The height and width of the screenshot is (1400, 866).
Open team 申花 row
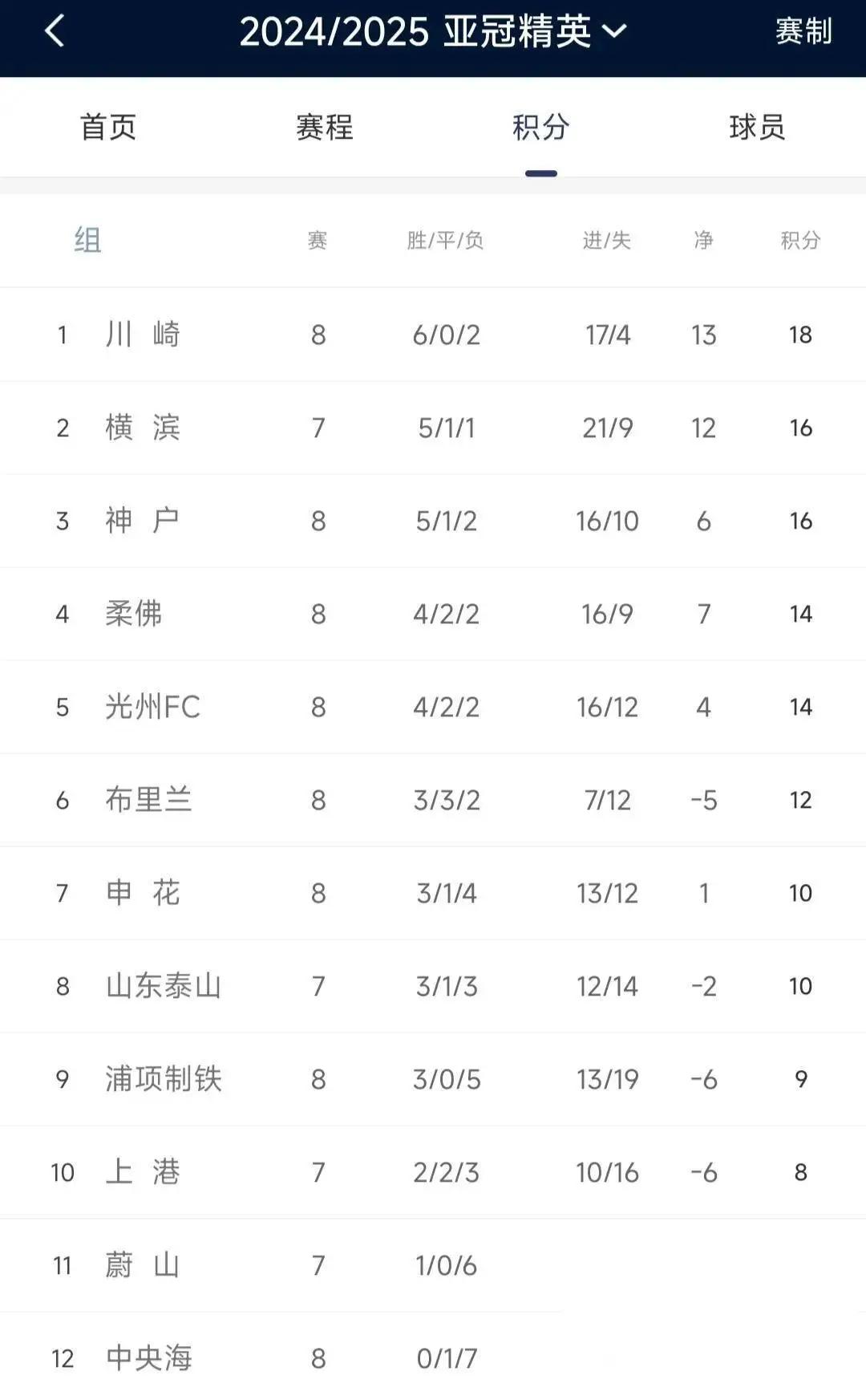[x=433, y=893]
